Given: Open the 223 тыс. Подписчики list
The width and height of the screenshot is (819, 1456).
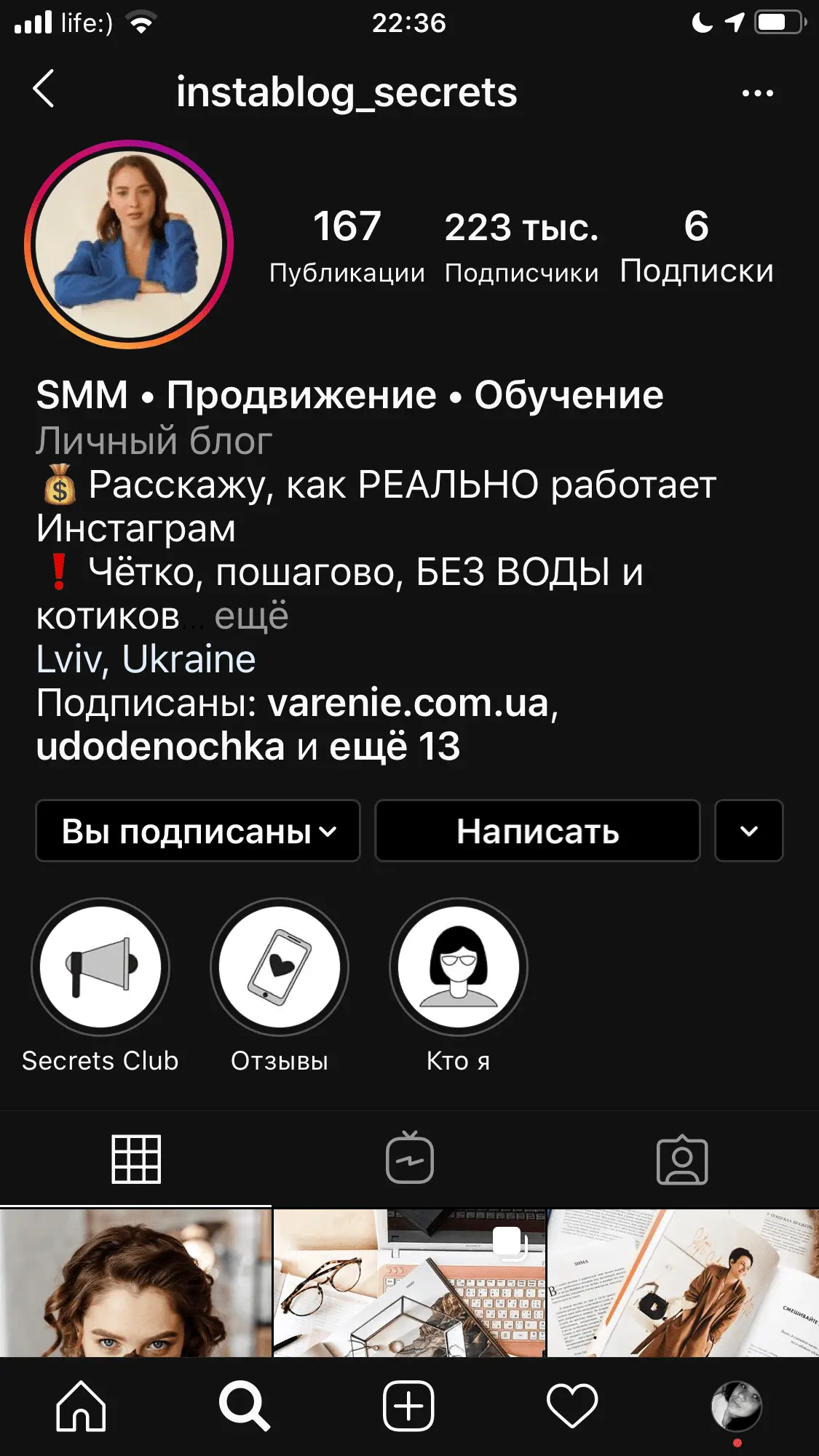Looking at the screenshot, I should 521,246.
